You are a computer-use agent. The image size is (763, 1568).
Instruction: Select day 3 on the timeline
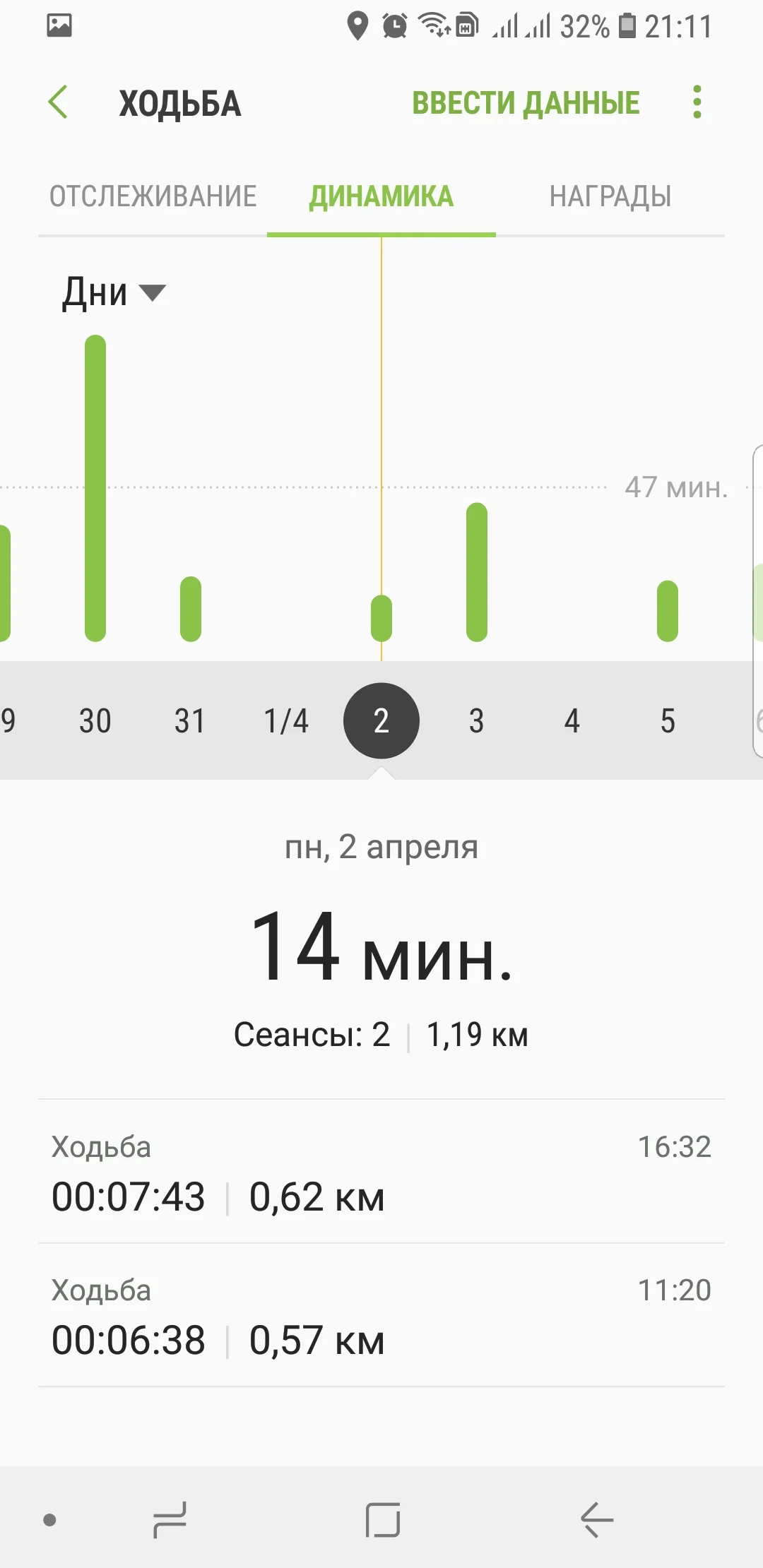(477, 721)
